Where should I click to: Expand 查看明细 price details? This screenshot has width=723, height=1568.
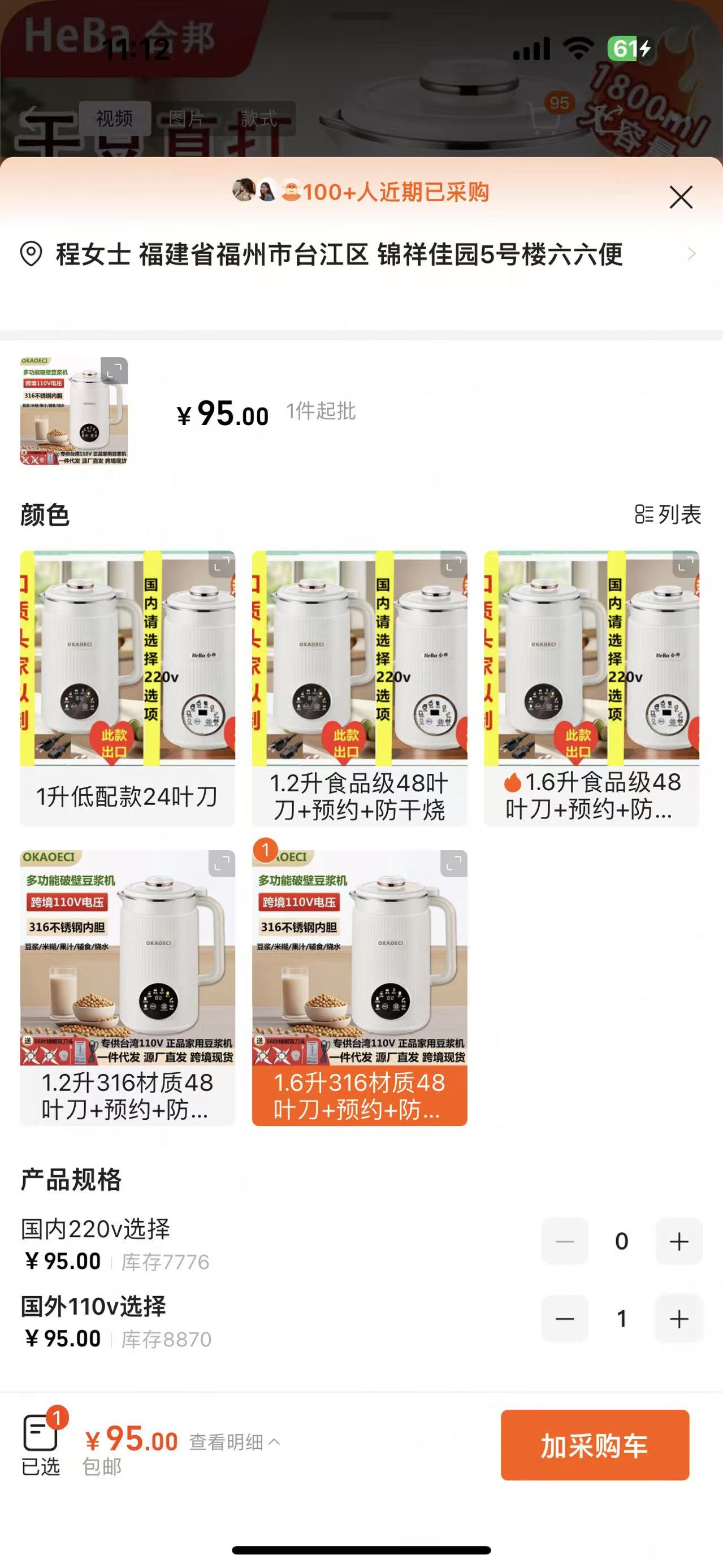235,1442
